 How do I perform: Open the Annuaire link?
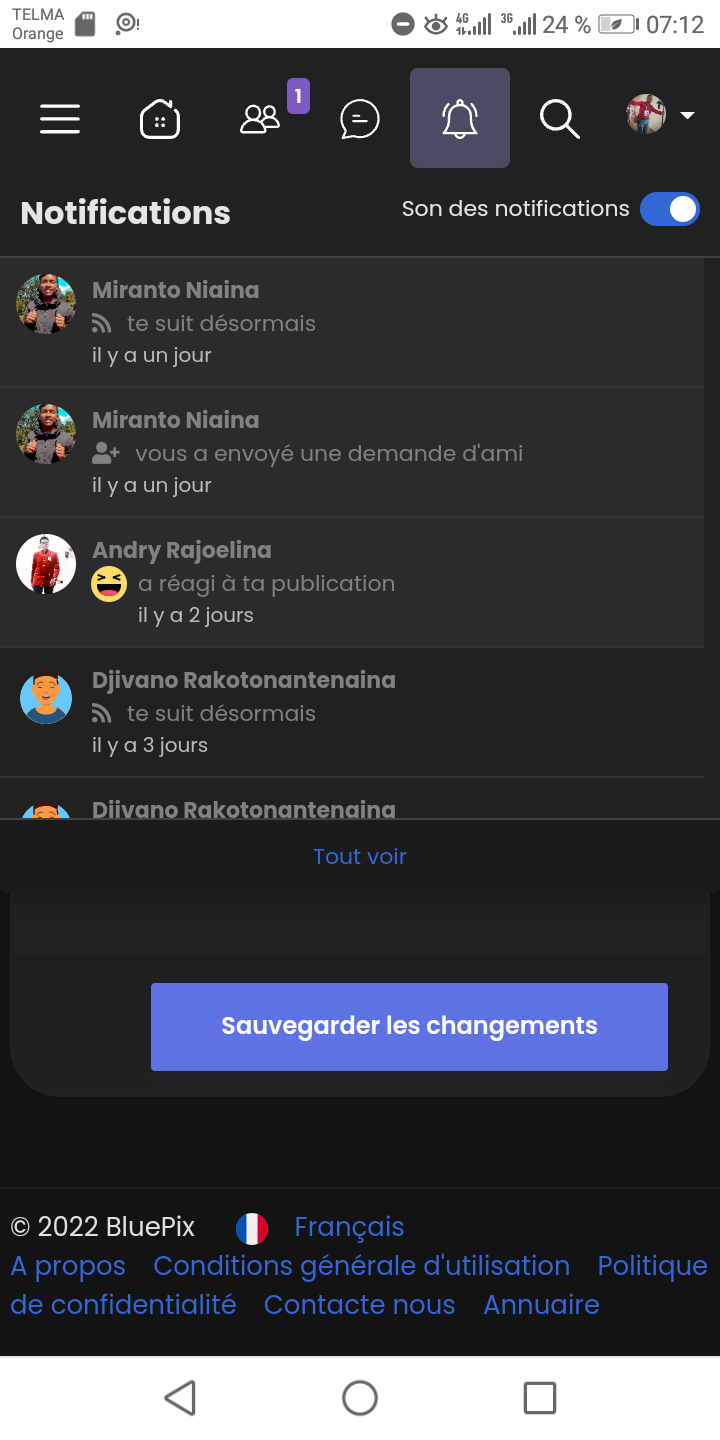click(541, 1305)
